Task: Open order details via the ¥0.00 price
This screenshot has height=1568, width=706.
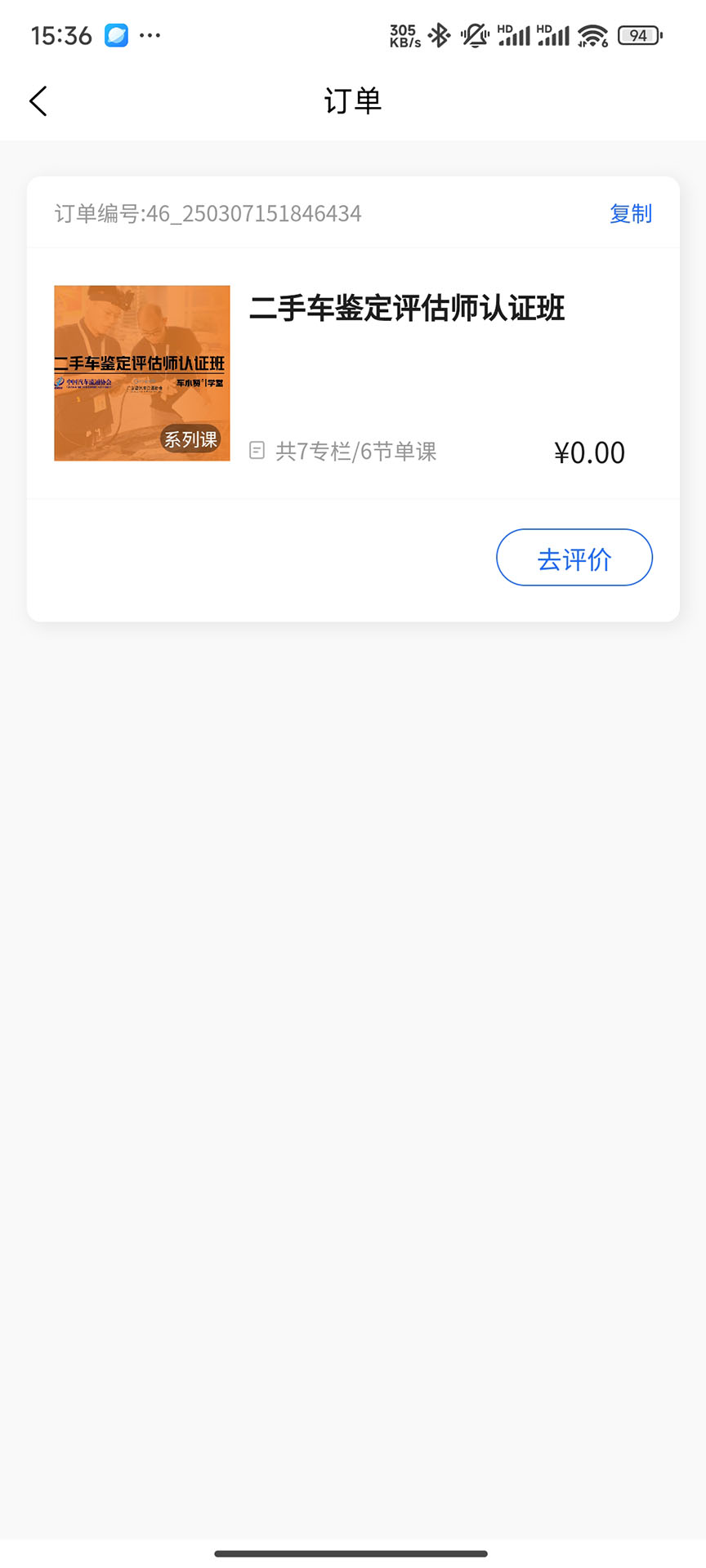Action: [x=589, y=452]
